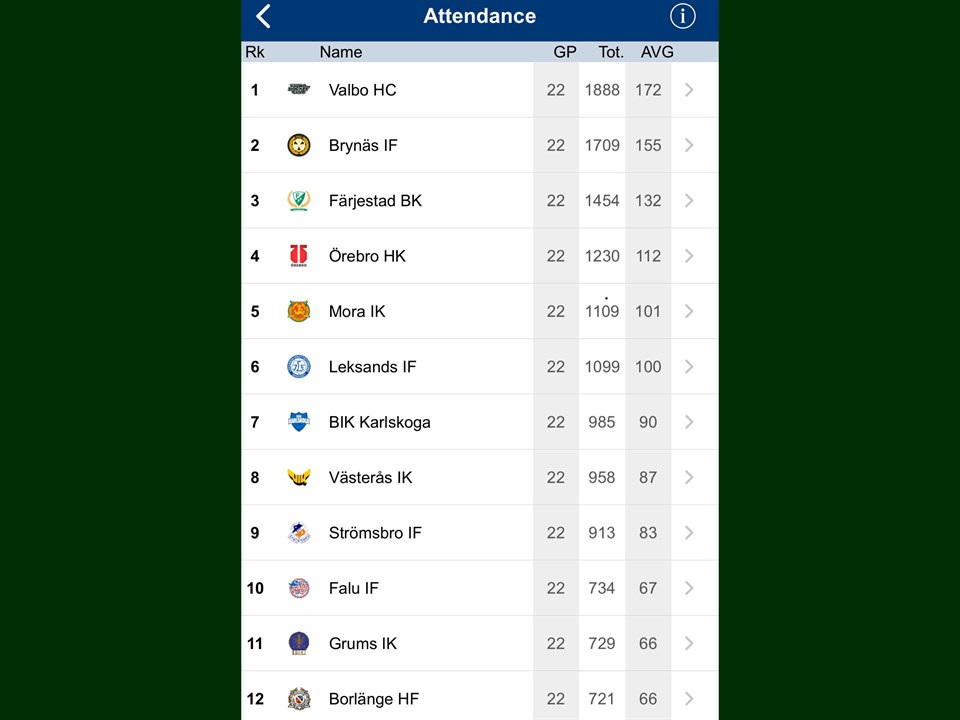Open the Brynäs IF row
The width and height of the screenshot is (960, 720).
(479, 145)
